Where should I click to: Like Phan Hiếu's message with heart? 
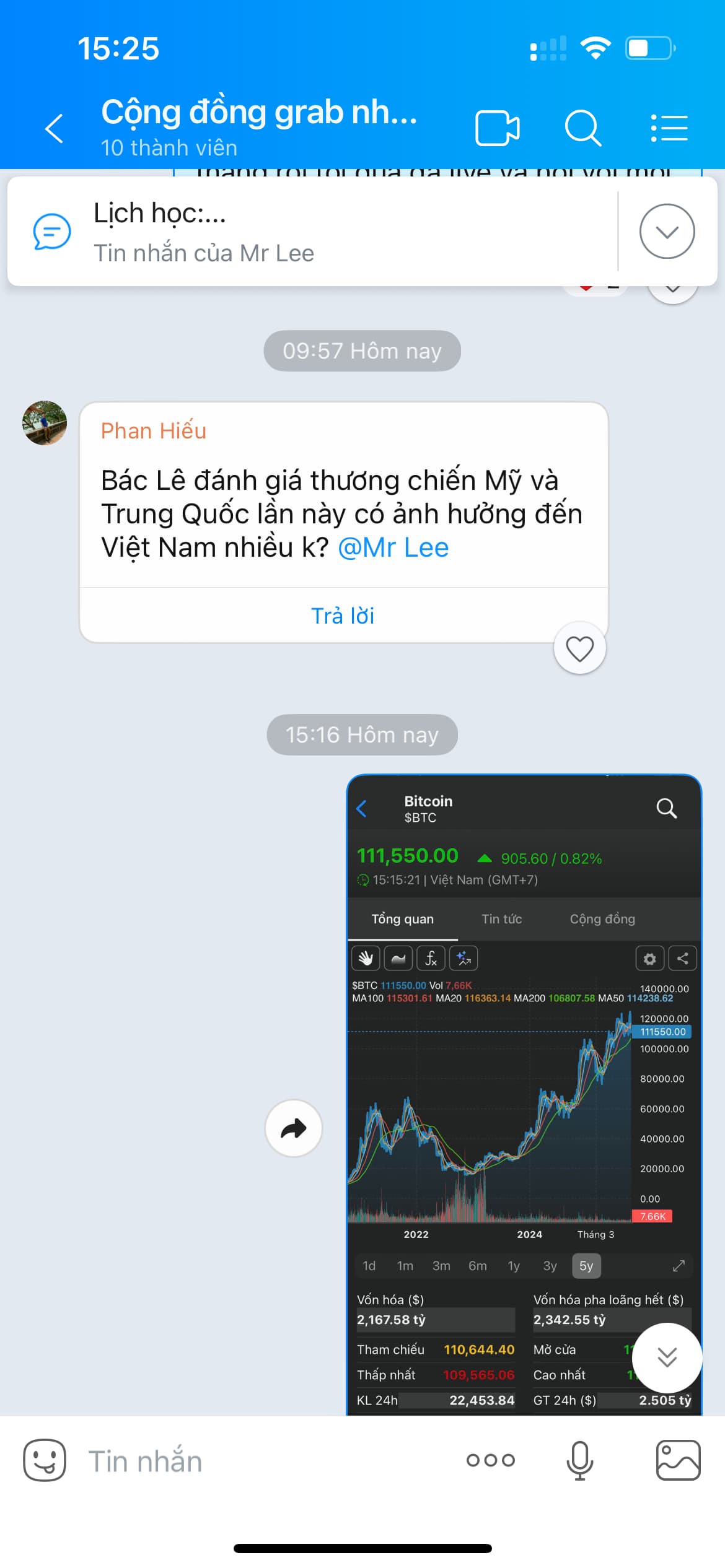pos(579,648)
